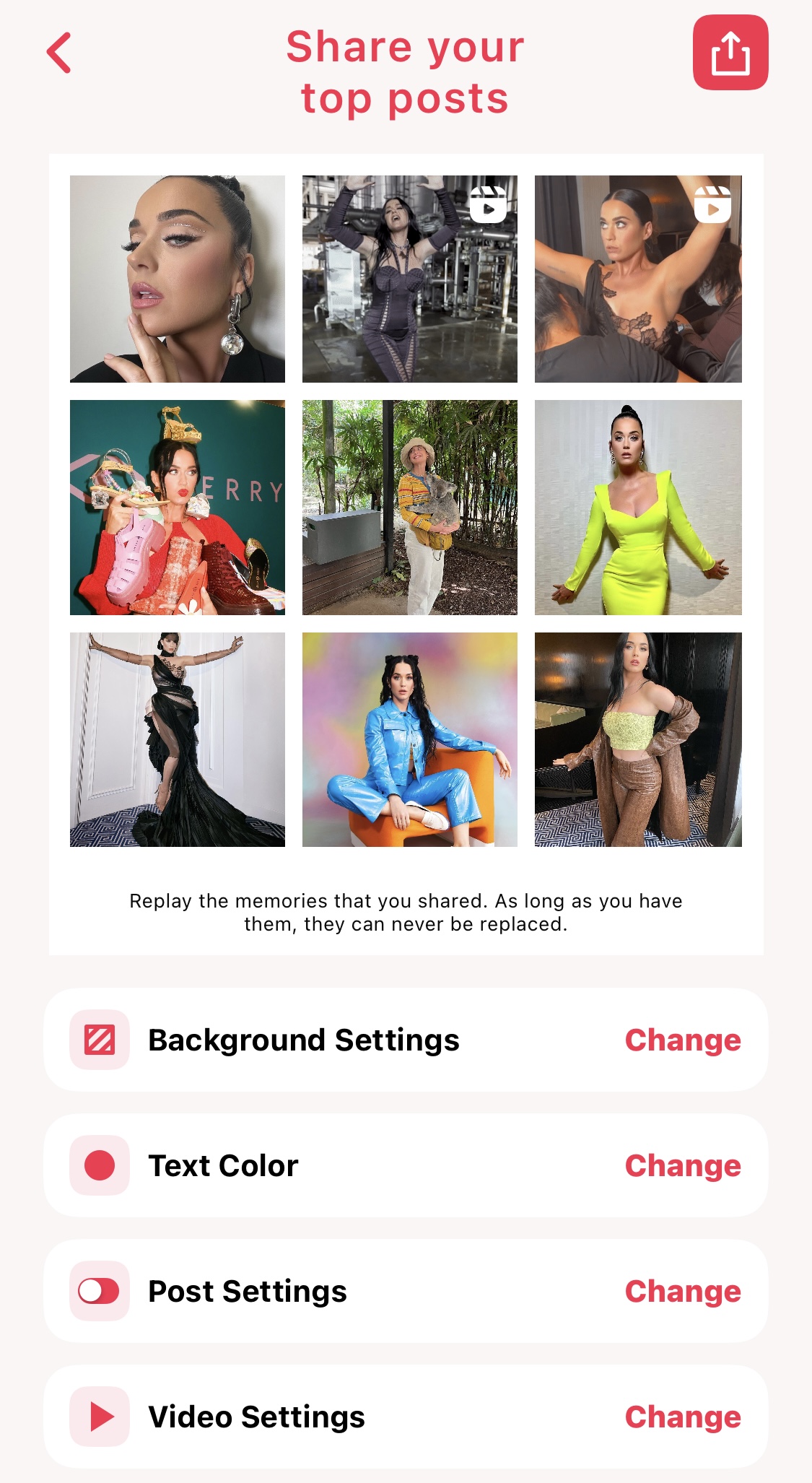This screenshot has width=812, height=1483.
Task: Change the Text Color
Action: (x=682, y=1165)
